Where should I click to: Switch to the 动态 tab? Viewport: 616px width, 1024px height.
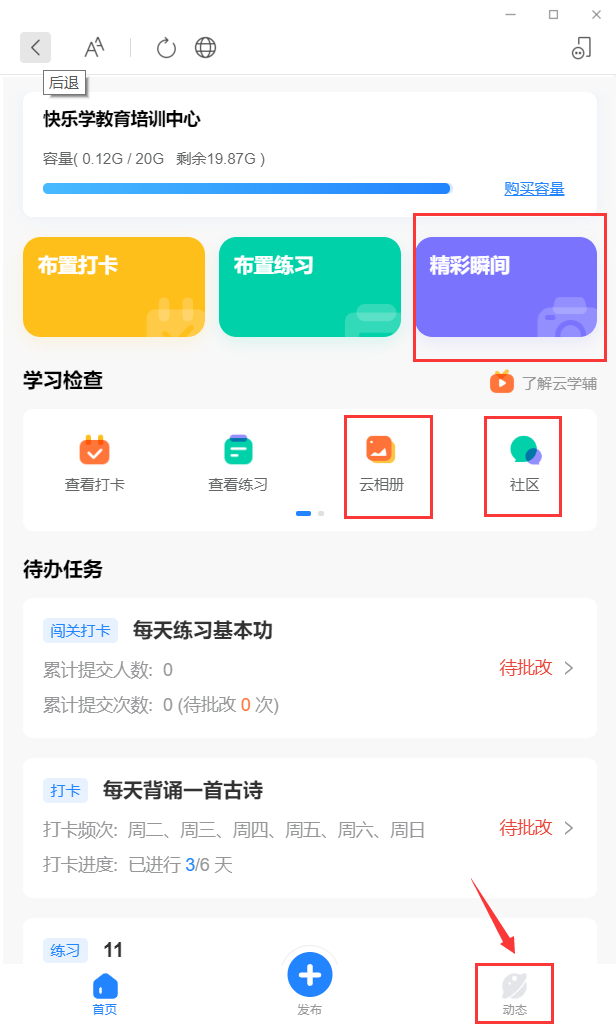pyautogui.click(x=514, y=993)
